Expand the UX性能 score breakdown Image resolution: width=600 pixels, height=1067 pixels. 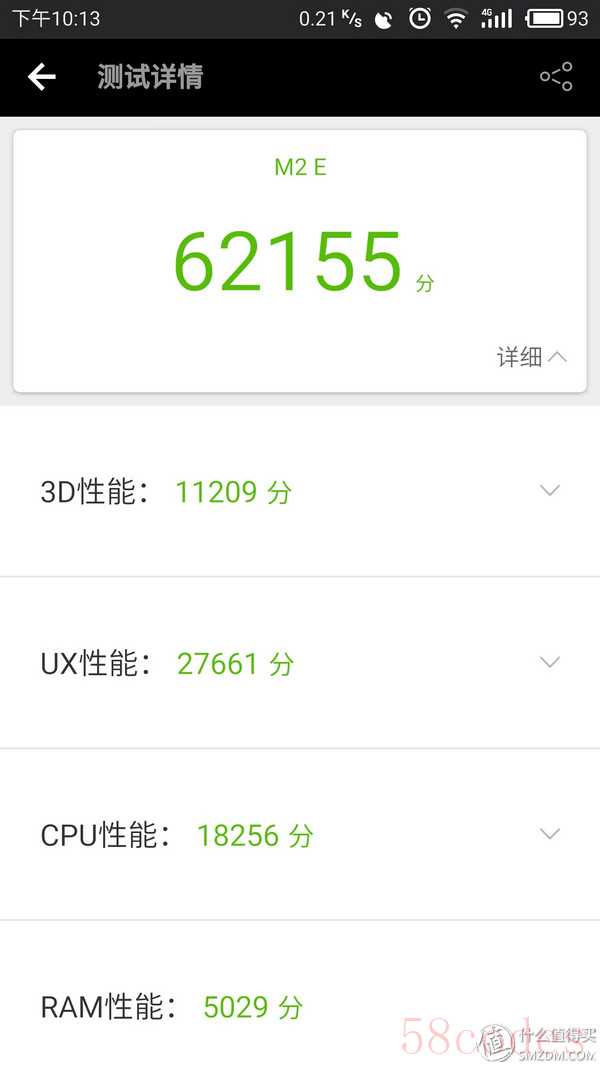549,662
